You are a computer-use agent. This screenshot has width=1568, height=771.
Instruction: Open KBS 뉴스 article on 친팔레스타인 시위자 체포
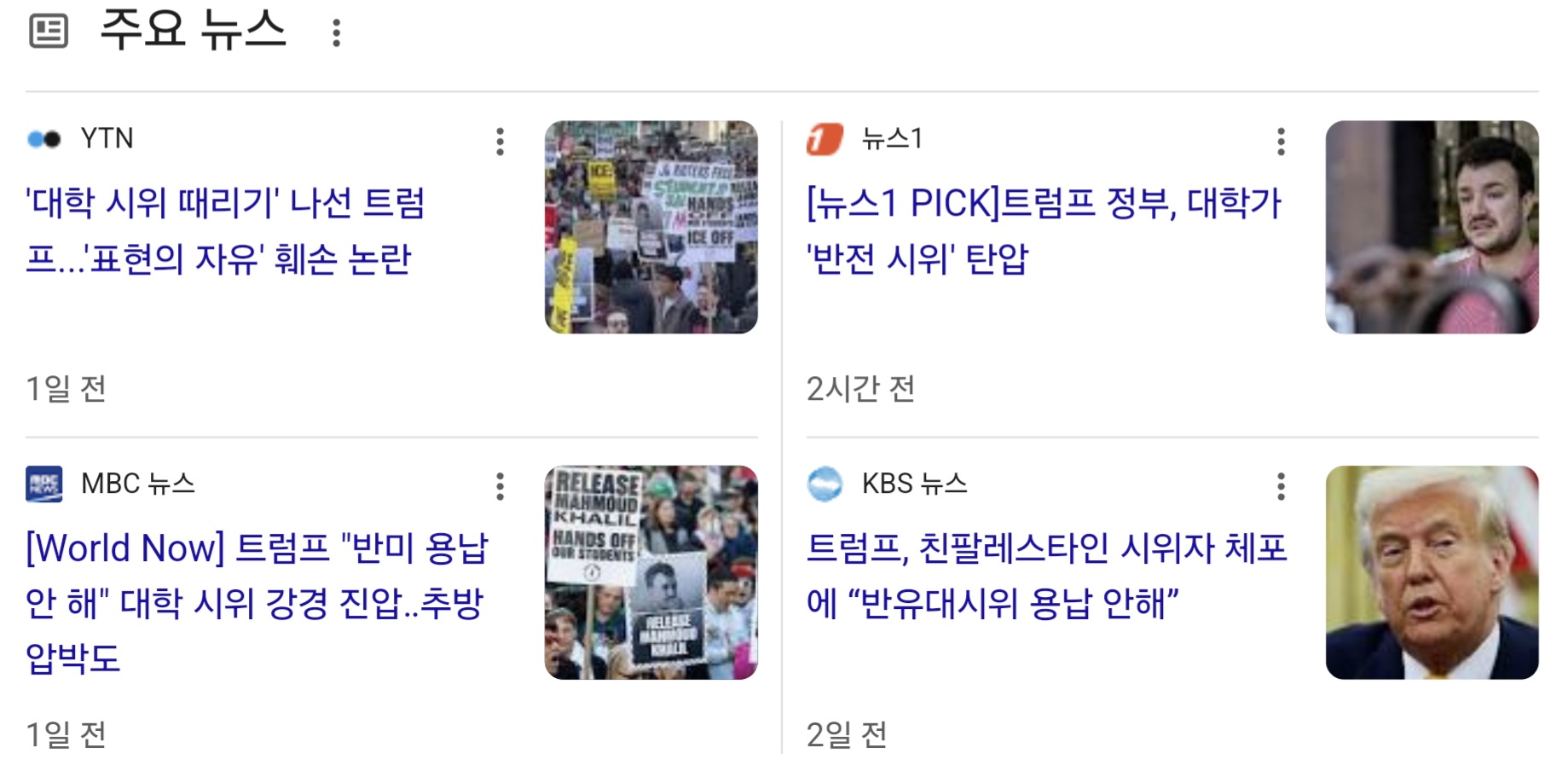tap(1045, 575)
